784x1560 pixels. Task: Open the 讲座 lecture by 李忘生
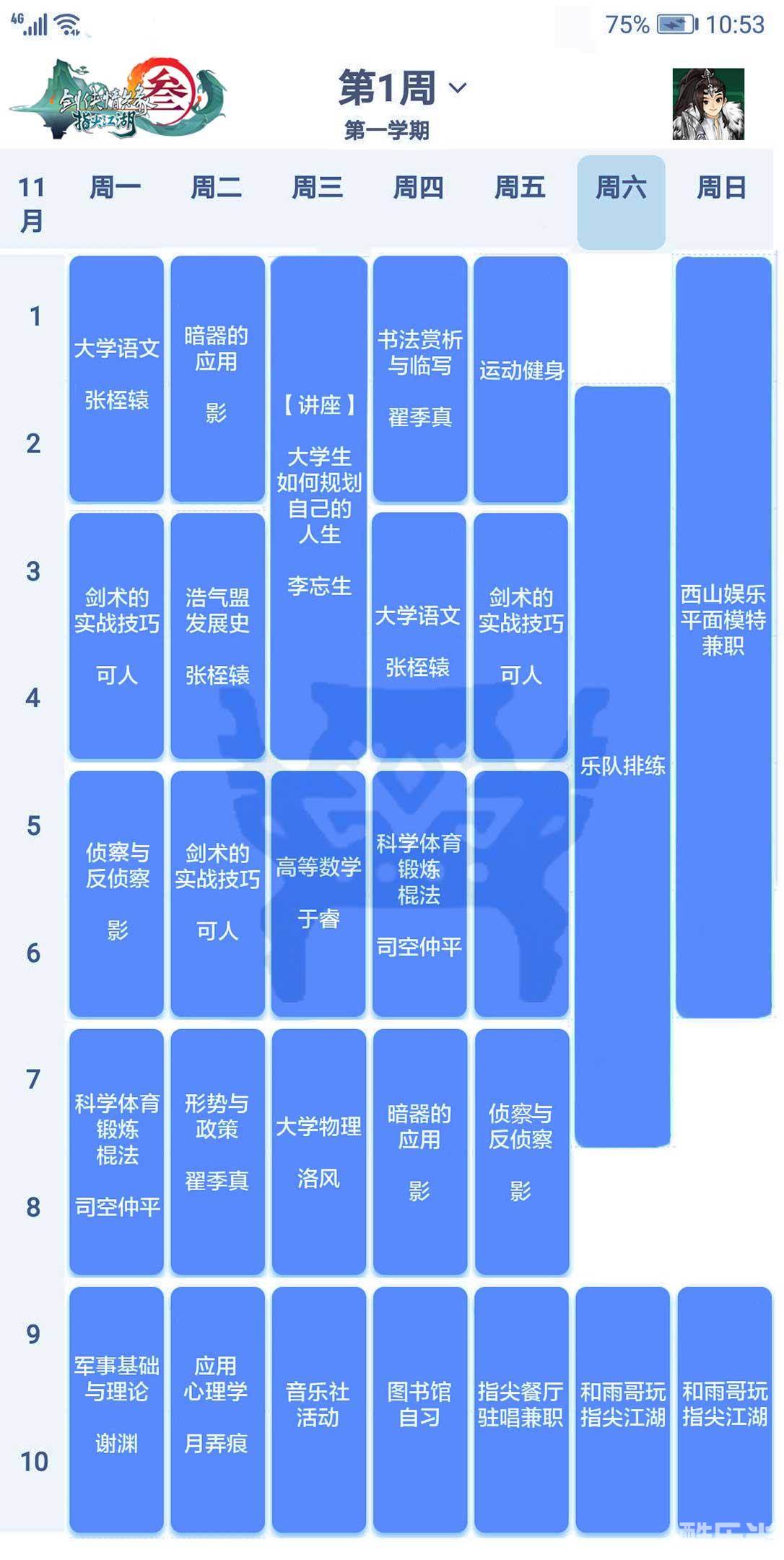[319, 506]
